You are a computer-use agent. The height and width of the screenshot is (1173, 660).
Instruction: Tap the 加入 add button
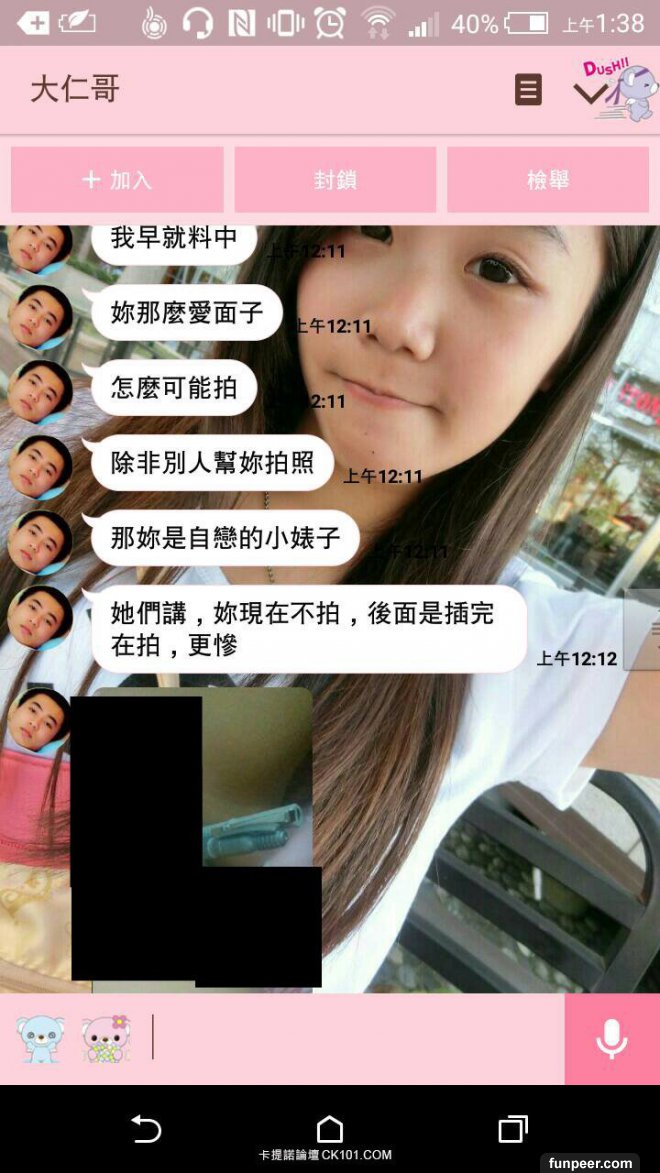click(117, 180)
